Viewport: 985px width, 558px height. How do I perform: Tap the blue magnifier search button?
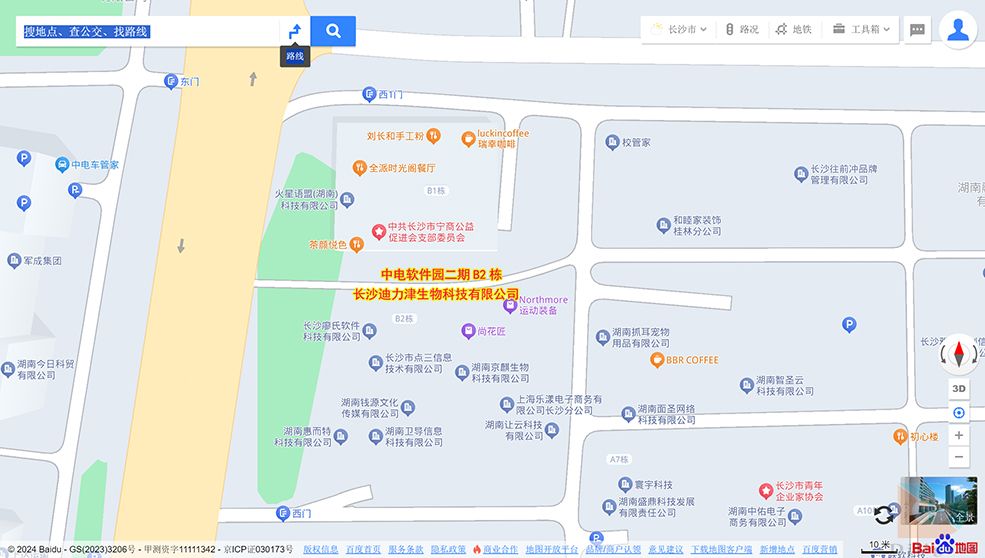pyautogui.click(x=333, y=32)
